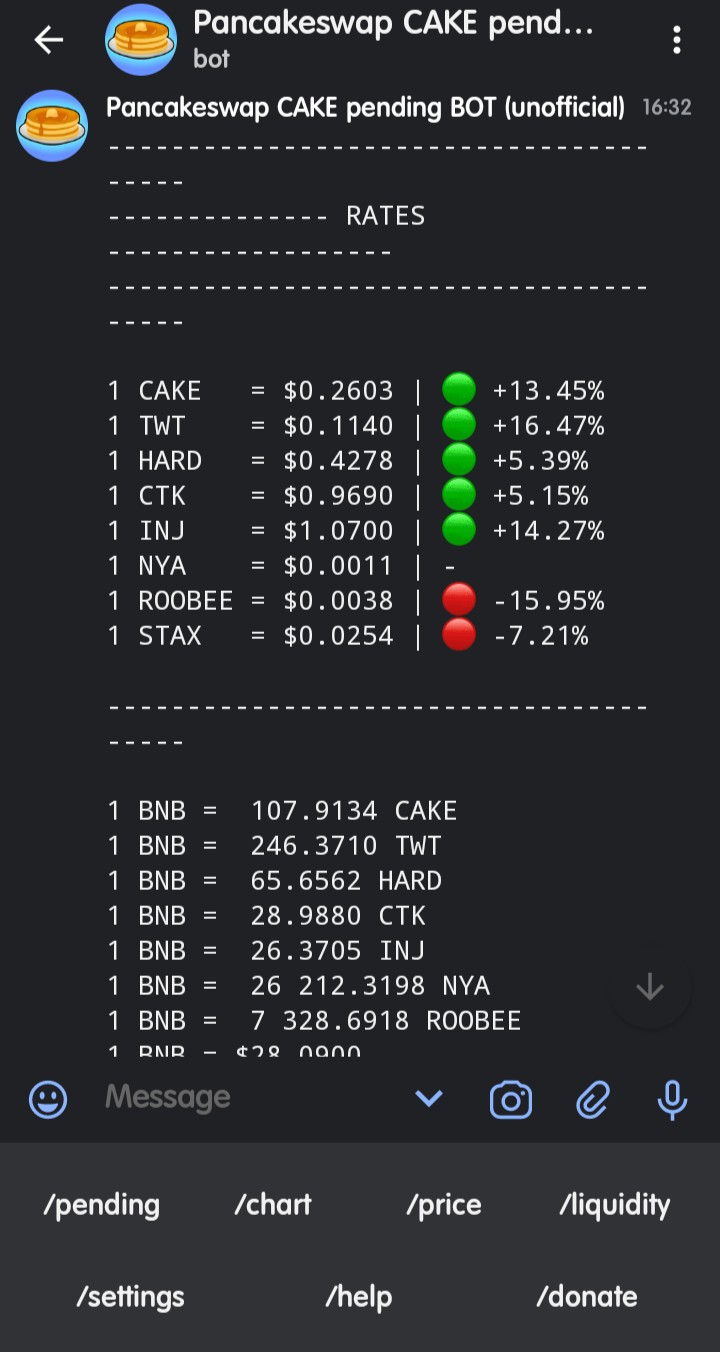This screenshot has height=1352, width=720.
Task: Open the overflow menu in the header
Action: [x=677, y=40]
